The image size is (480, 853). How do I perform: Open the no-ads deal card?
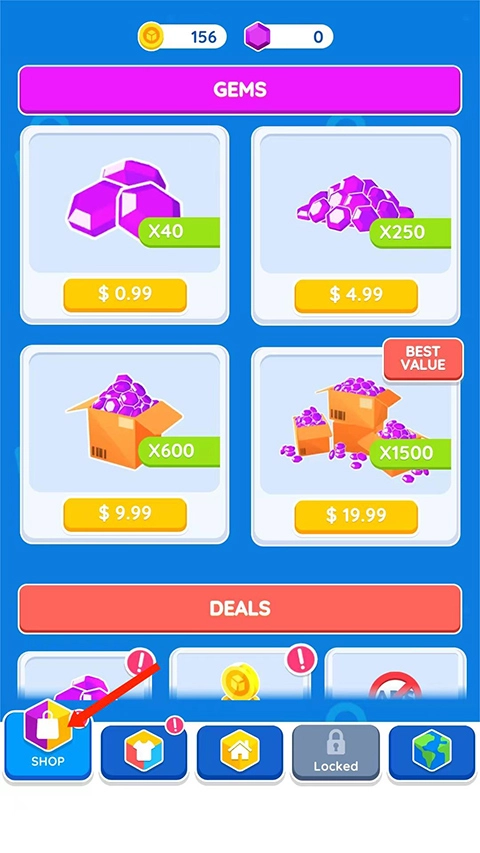(396, 675)
